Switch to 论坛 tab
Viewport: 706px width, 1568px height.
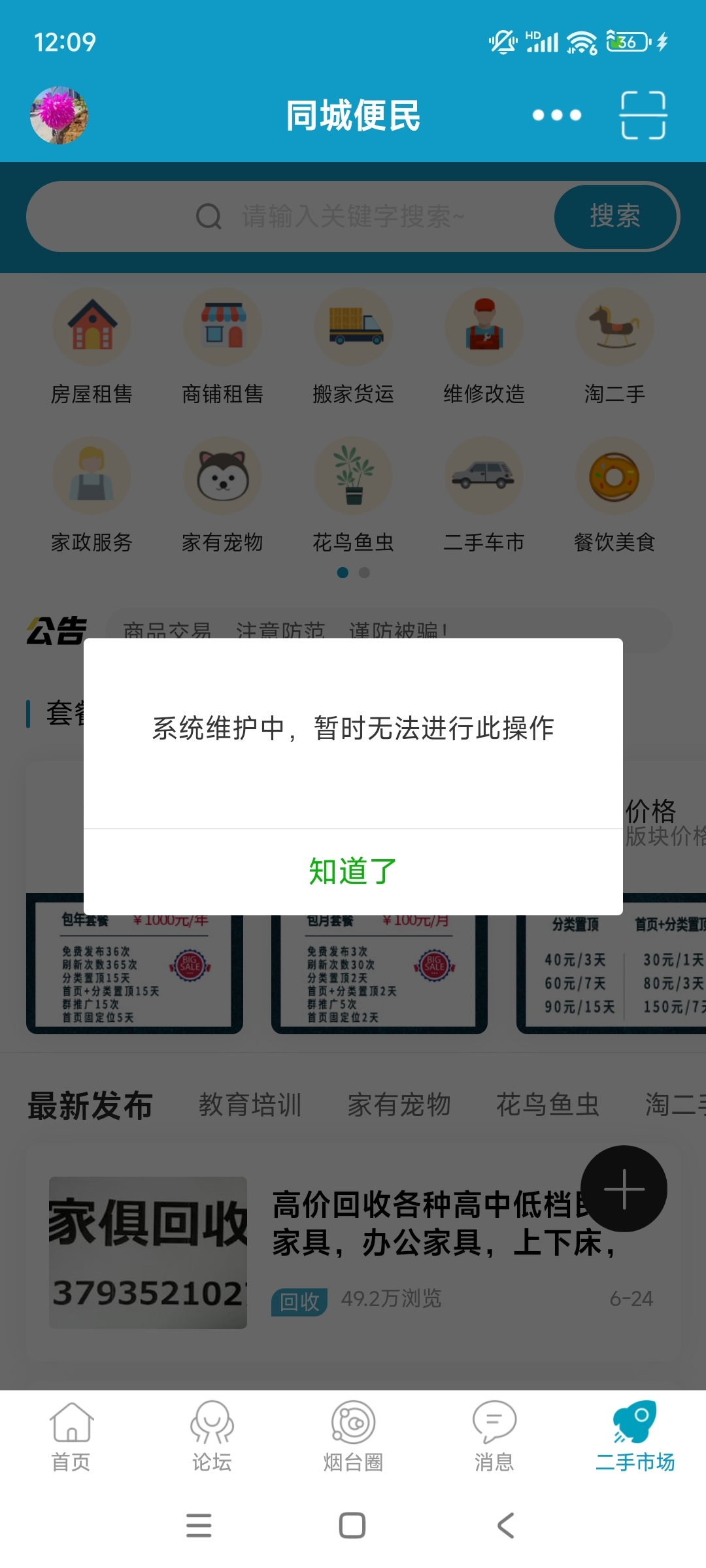tap(212, 1437)
